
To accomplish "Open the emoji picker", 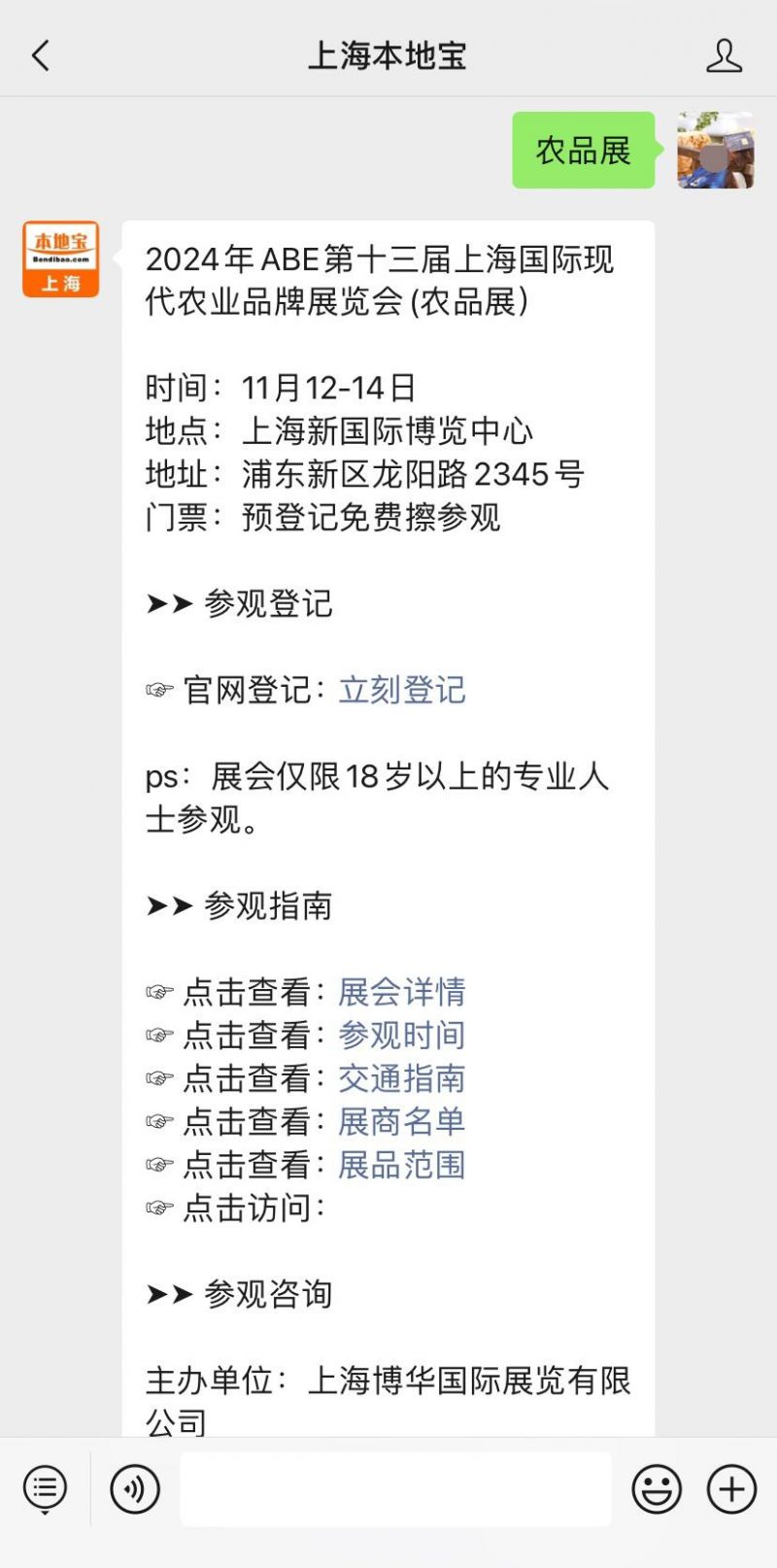I will tap(657, 1488).
